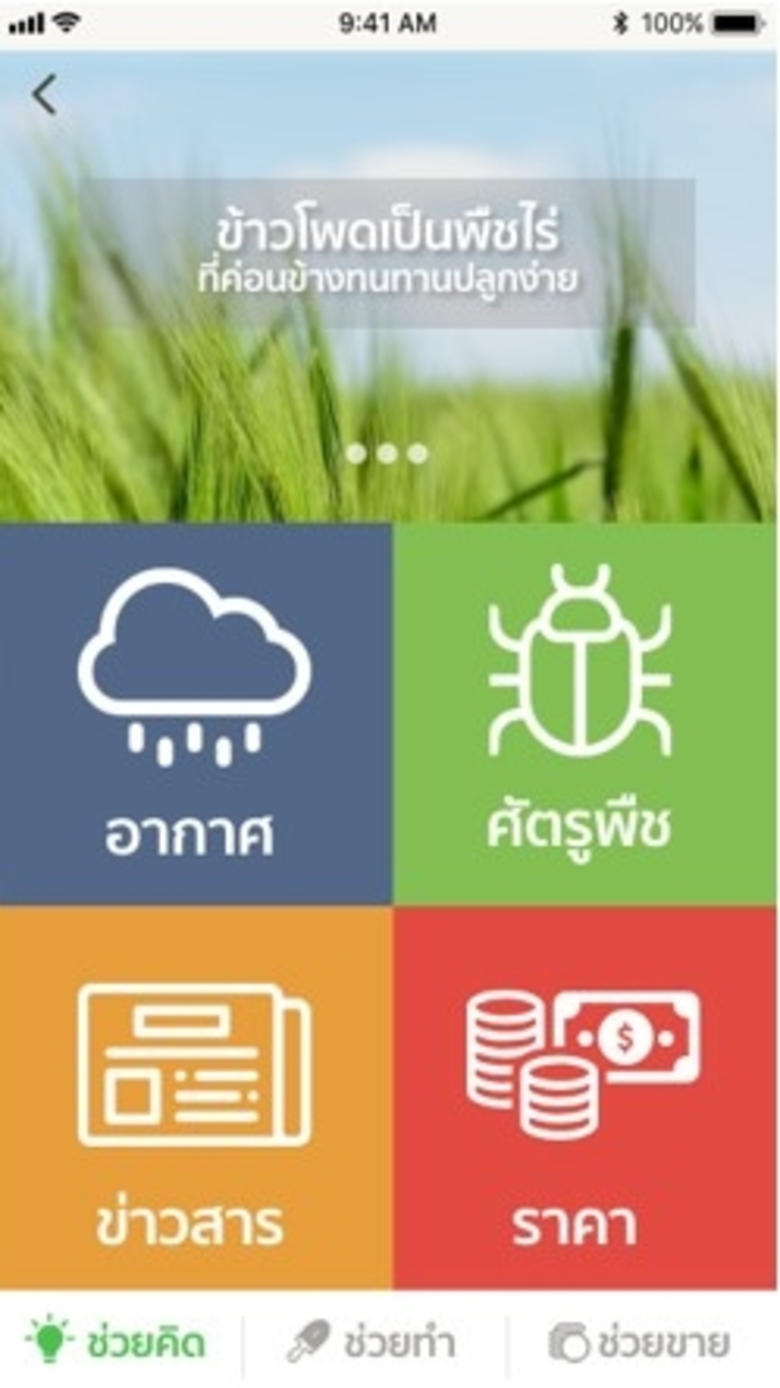
Task: Open the ศัตรูพืช pest tile
Action: [586, 714]
